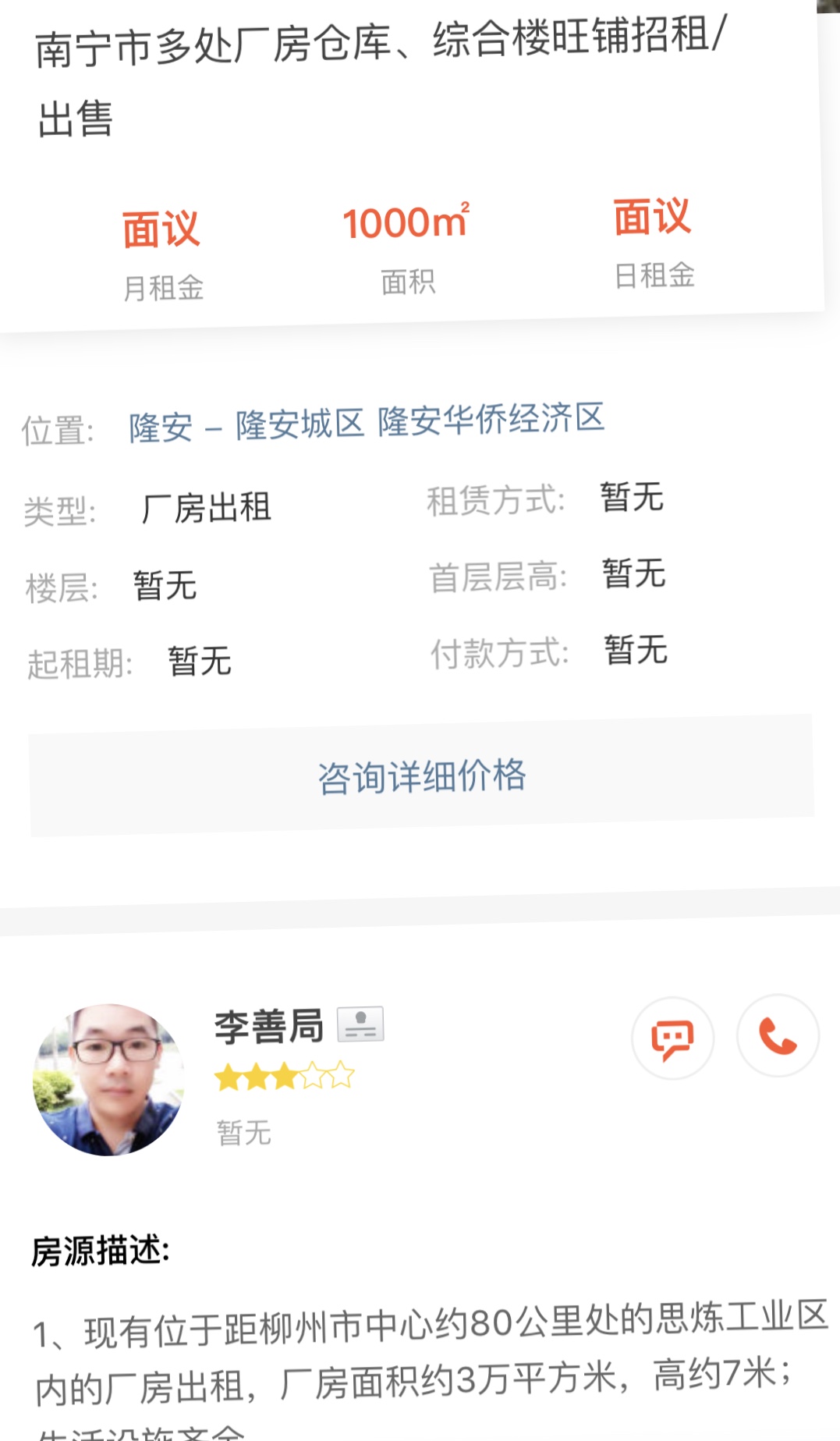Open chat message with agent 李善局
Screen dimensions: 840x1441
pos(672,1038)
